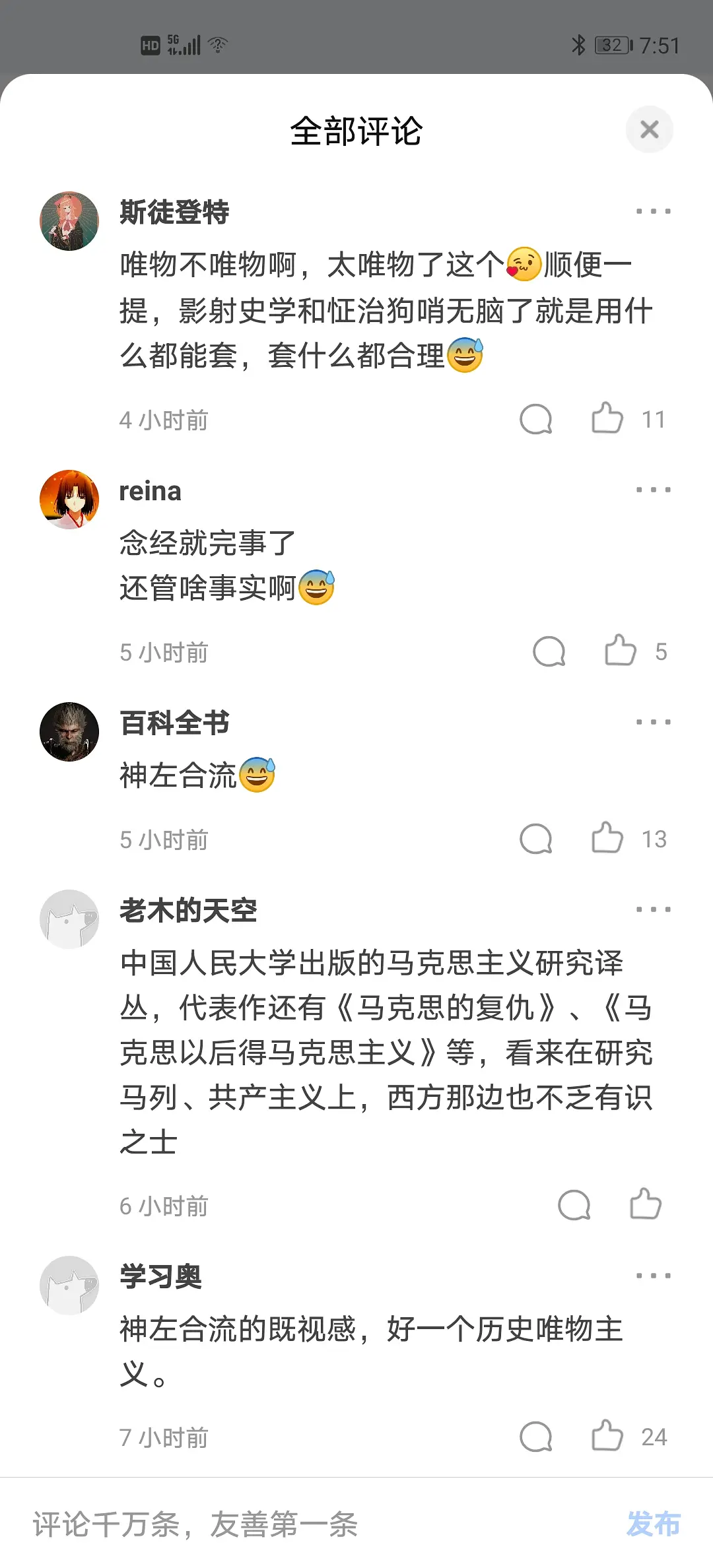Reply to 百科全书's comment
713x1568 pixels.
point(535,838)
